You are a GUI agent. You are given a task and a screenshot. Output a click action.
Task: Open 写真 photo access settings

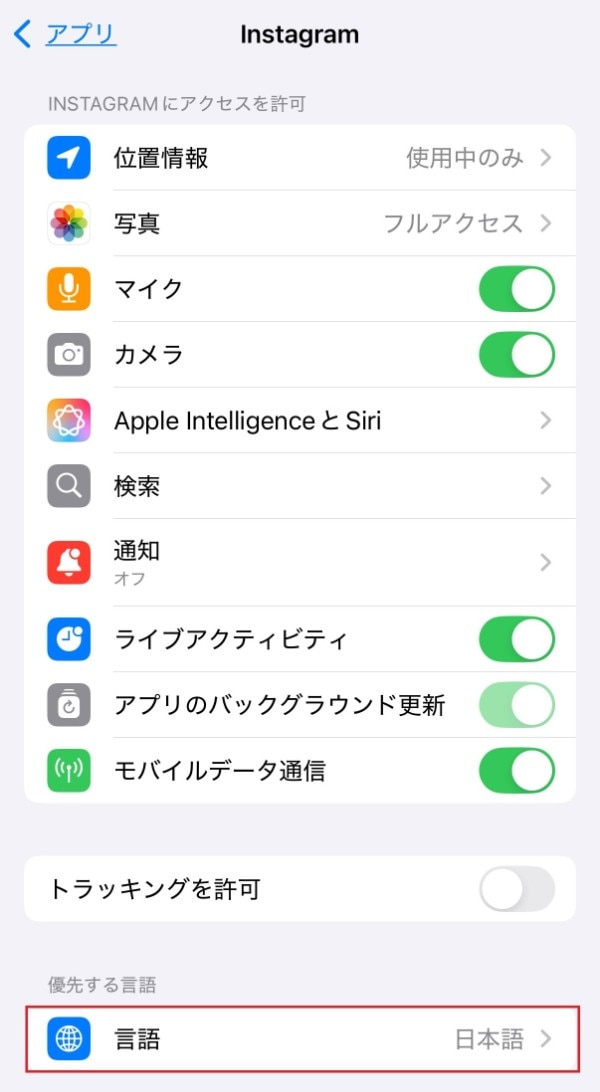click(x=300, y=223)
